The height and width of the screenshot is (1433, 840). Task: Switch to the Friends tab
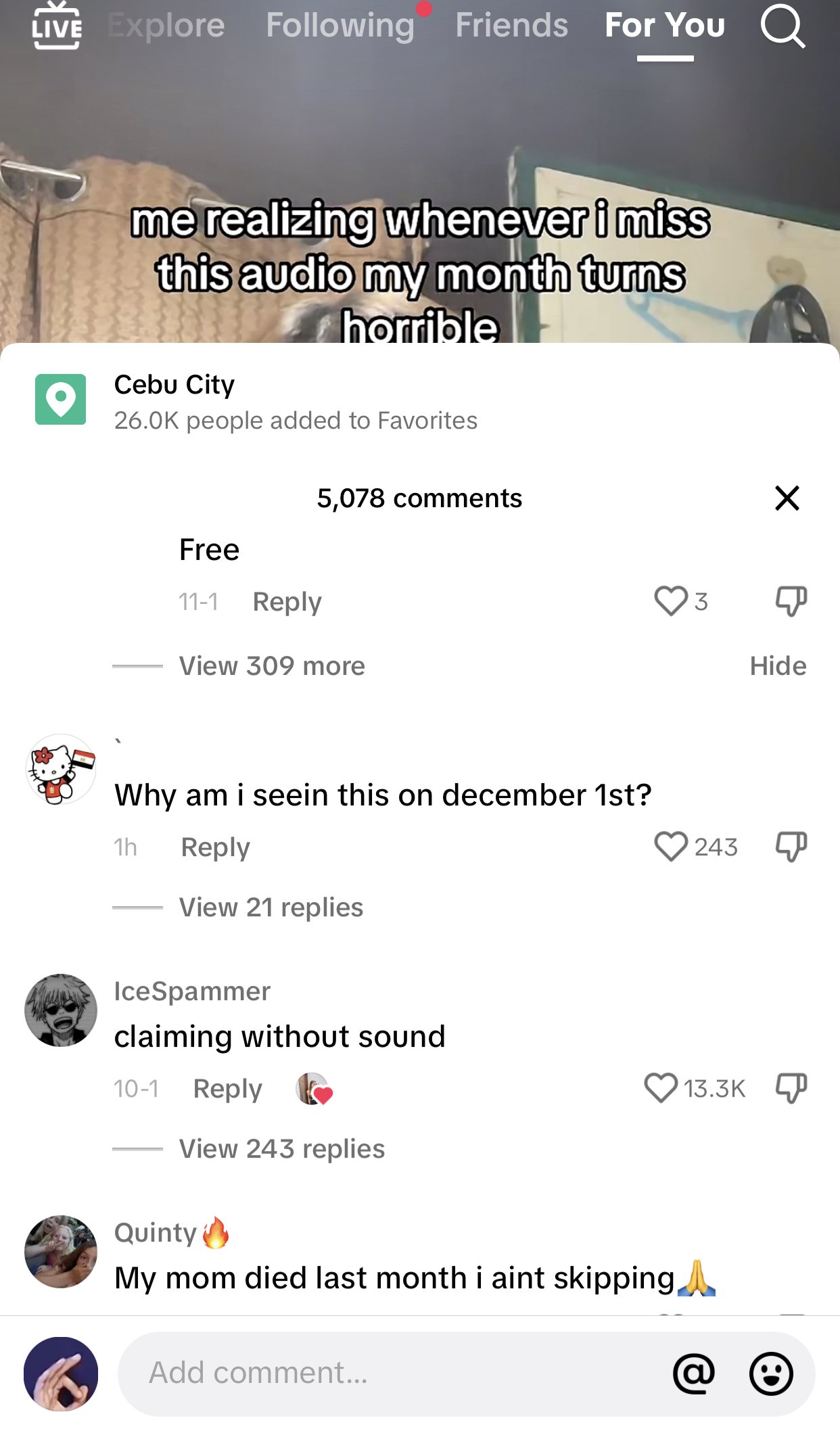[x=511, y=26]
